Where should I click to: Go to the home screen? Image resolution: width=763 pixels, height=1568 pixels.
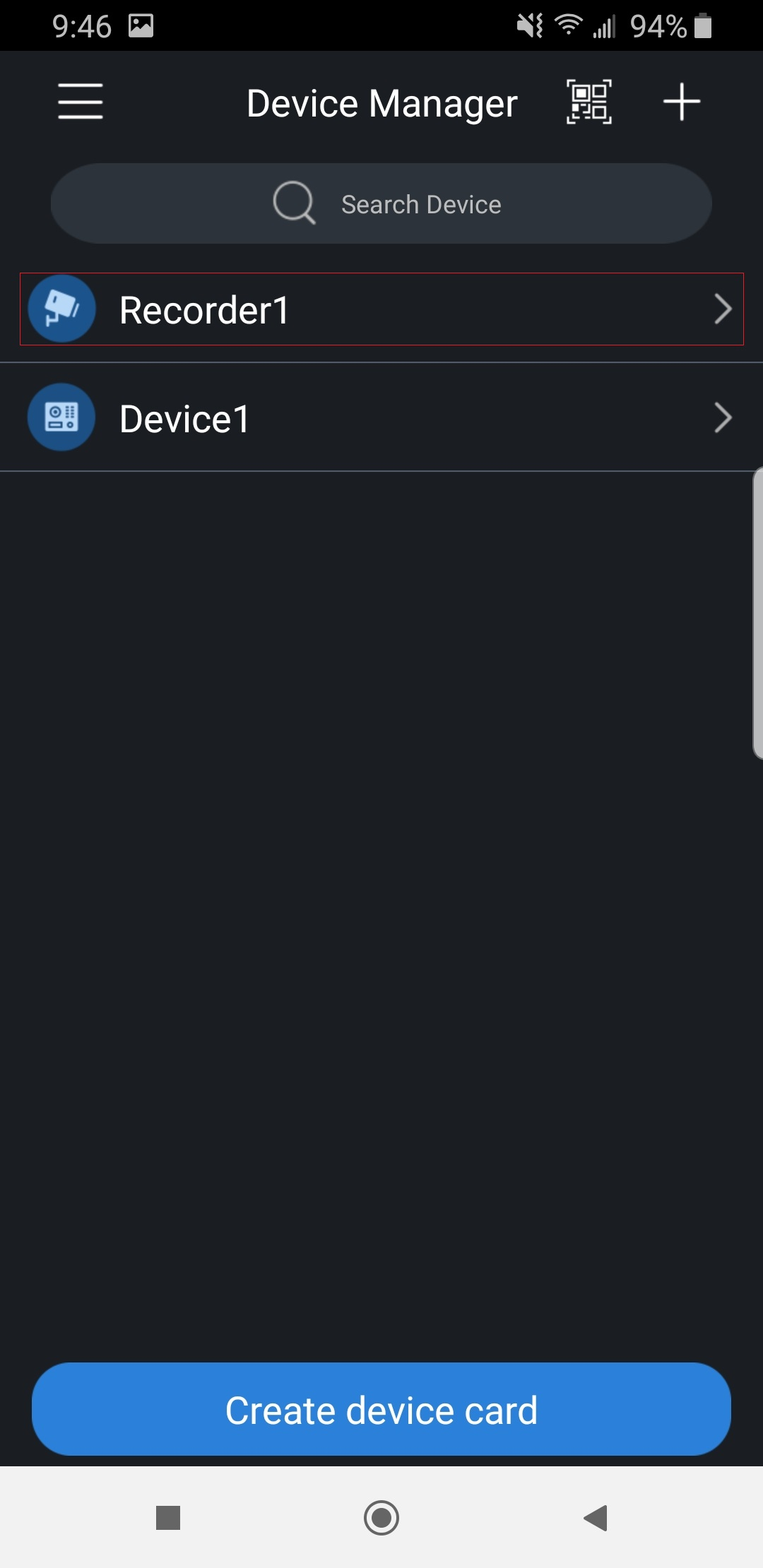[x=381, y=1517]
